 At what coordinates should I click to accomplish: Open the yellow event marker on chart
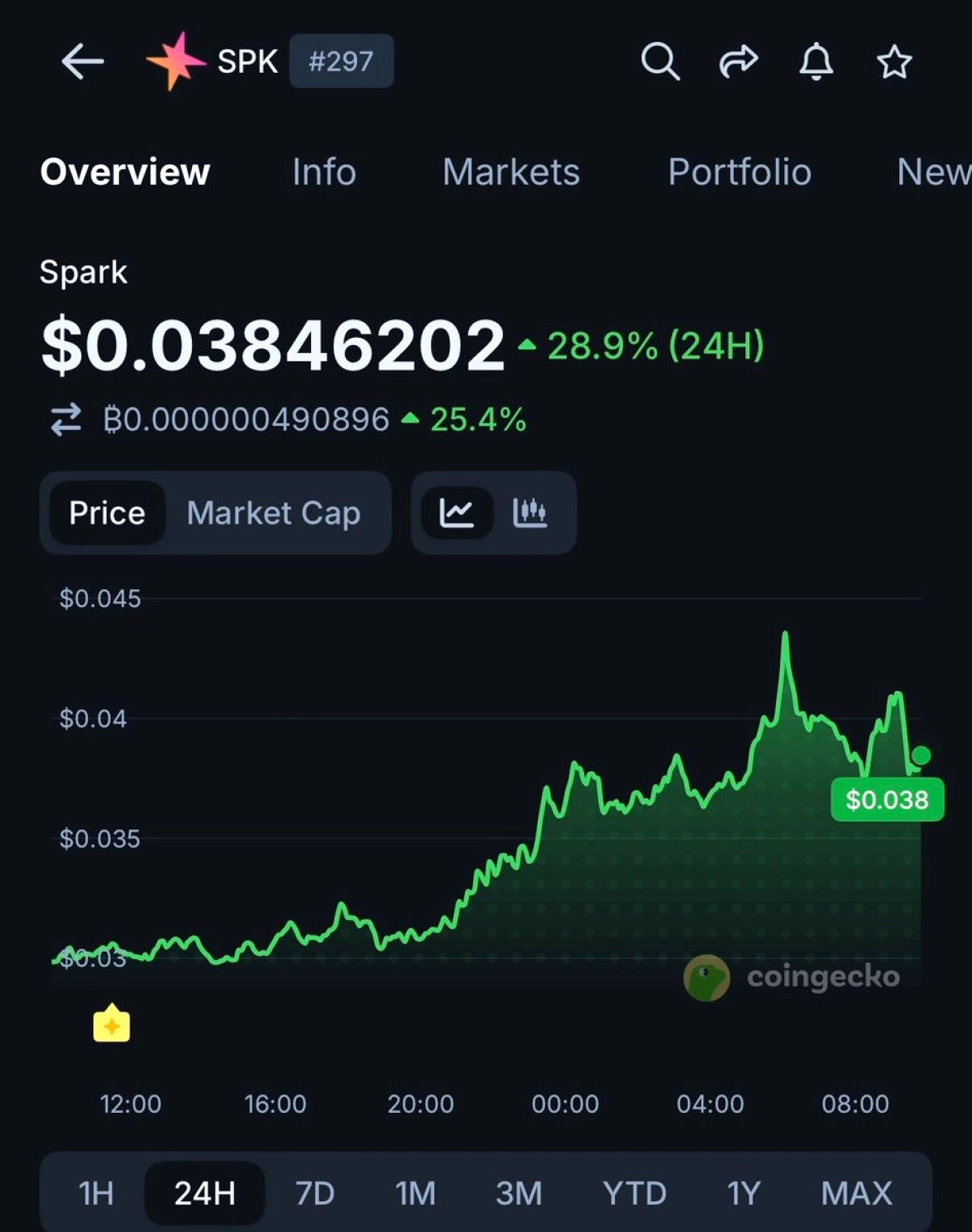click(112, 1024)
